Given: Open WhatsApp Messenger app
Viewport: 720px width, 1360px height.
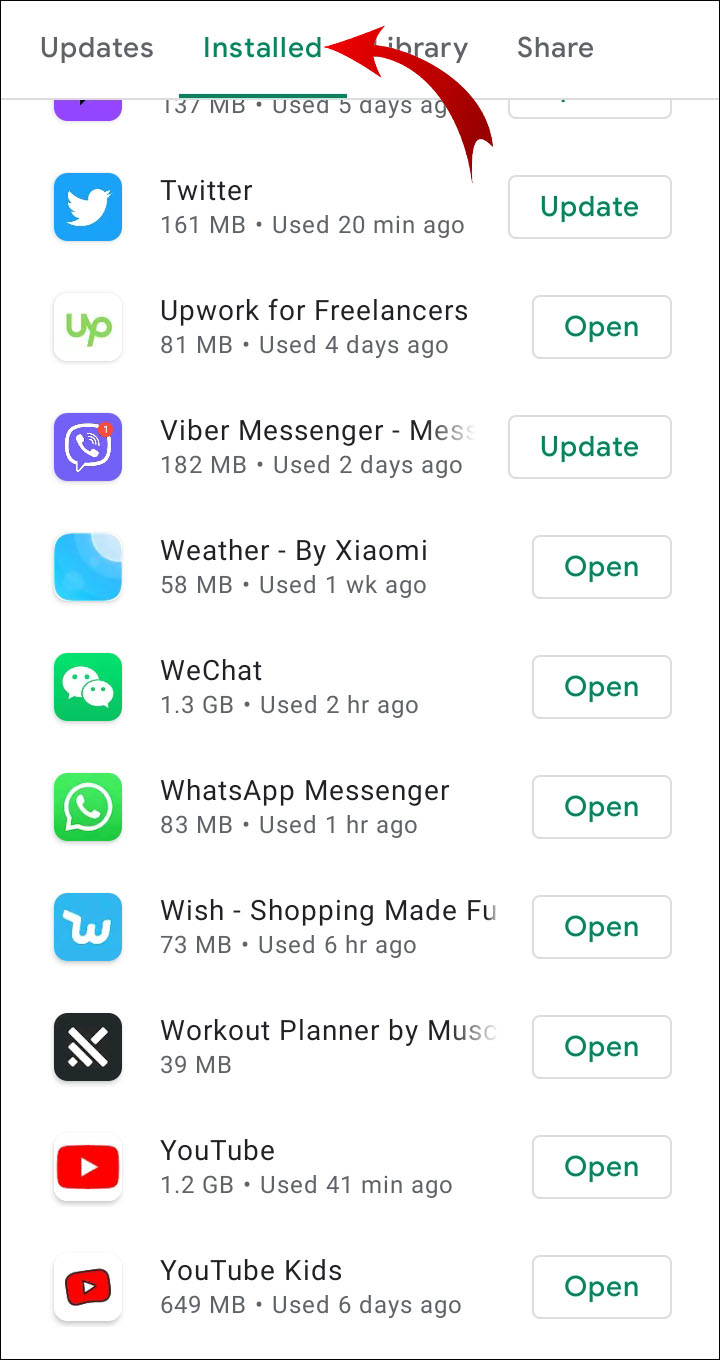Looking at the screenshot, I should (601, 807).
